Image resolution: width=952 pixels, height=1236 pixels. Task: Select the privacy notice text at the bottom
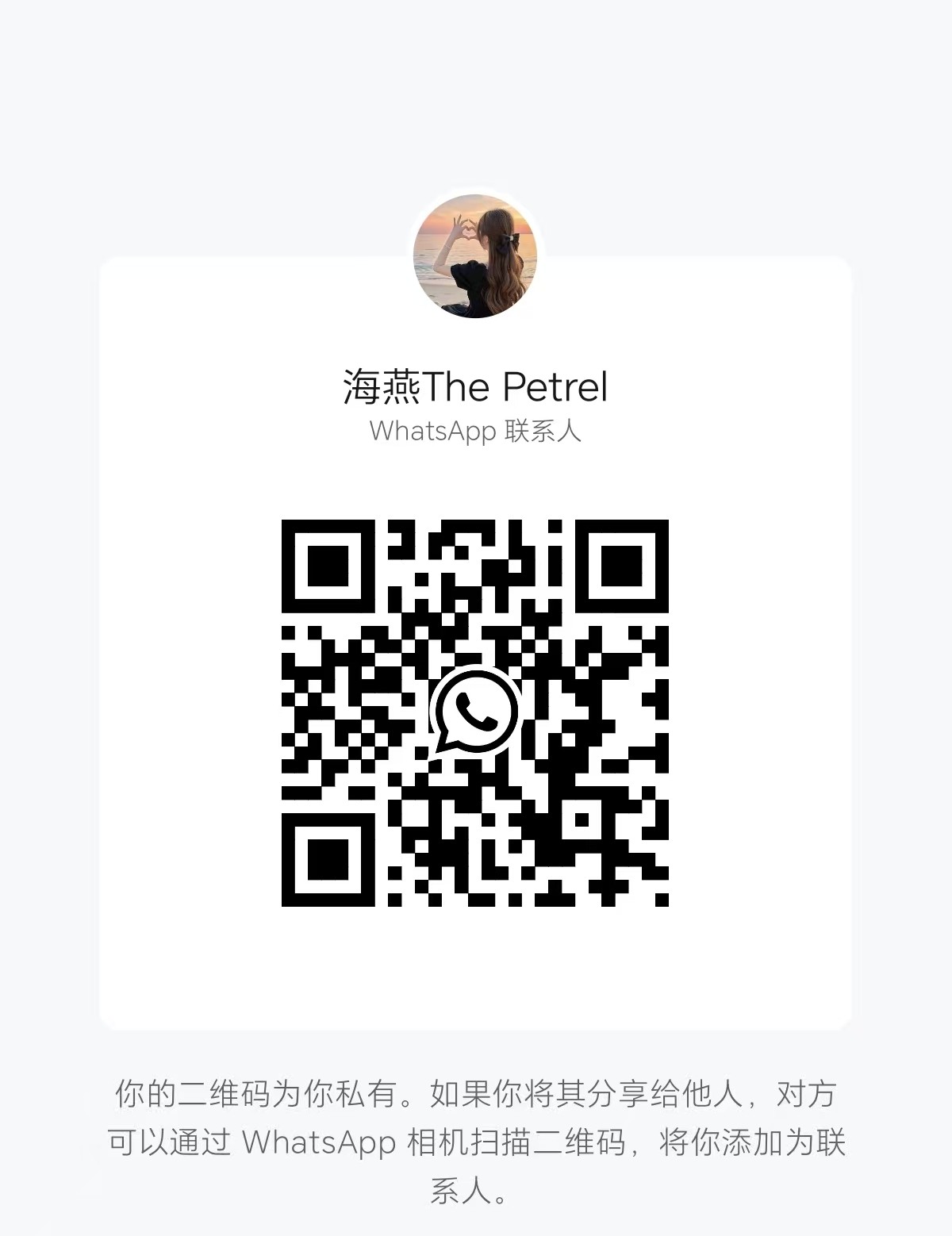pos(476,1141)
